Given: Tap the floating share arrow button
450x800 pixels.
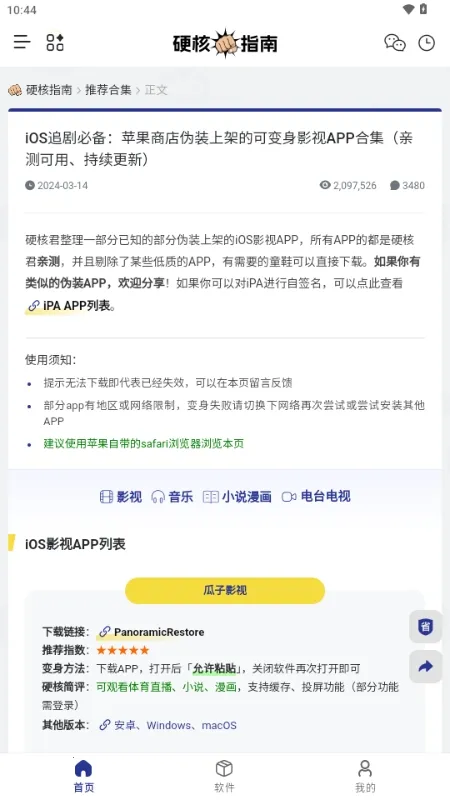Looking at the screenshot, I should pyautogui.click(x=426, y=666).
